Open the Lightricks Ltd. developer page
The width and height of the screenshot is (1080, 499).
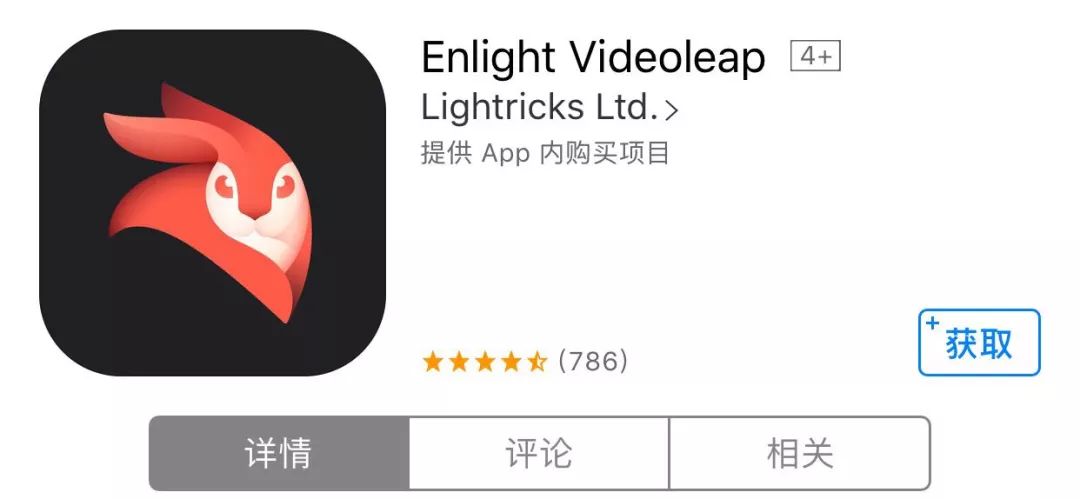pos(549,108)
